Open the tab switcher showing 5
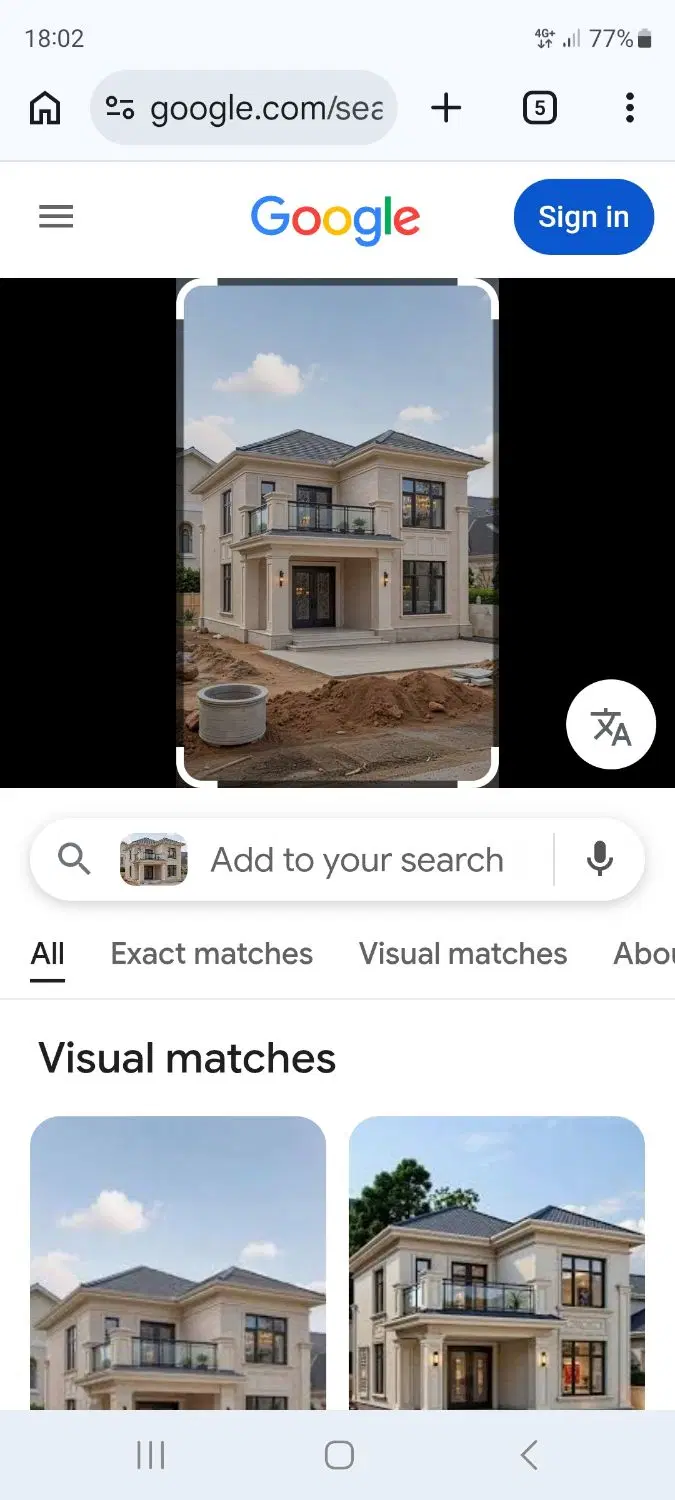This screenshot has height=1500, width=675. [x=539, y=108]
